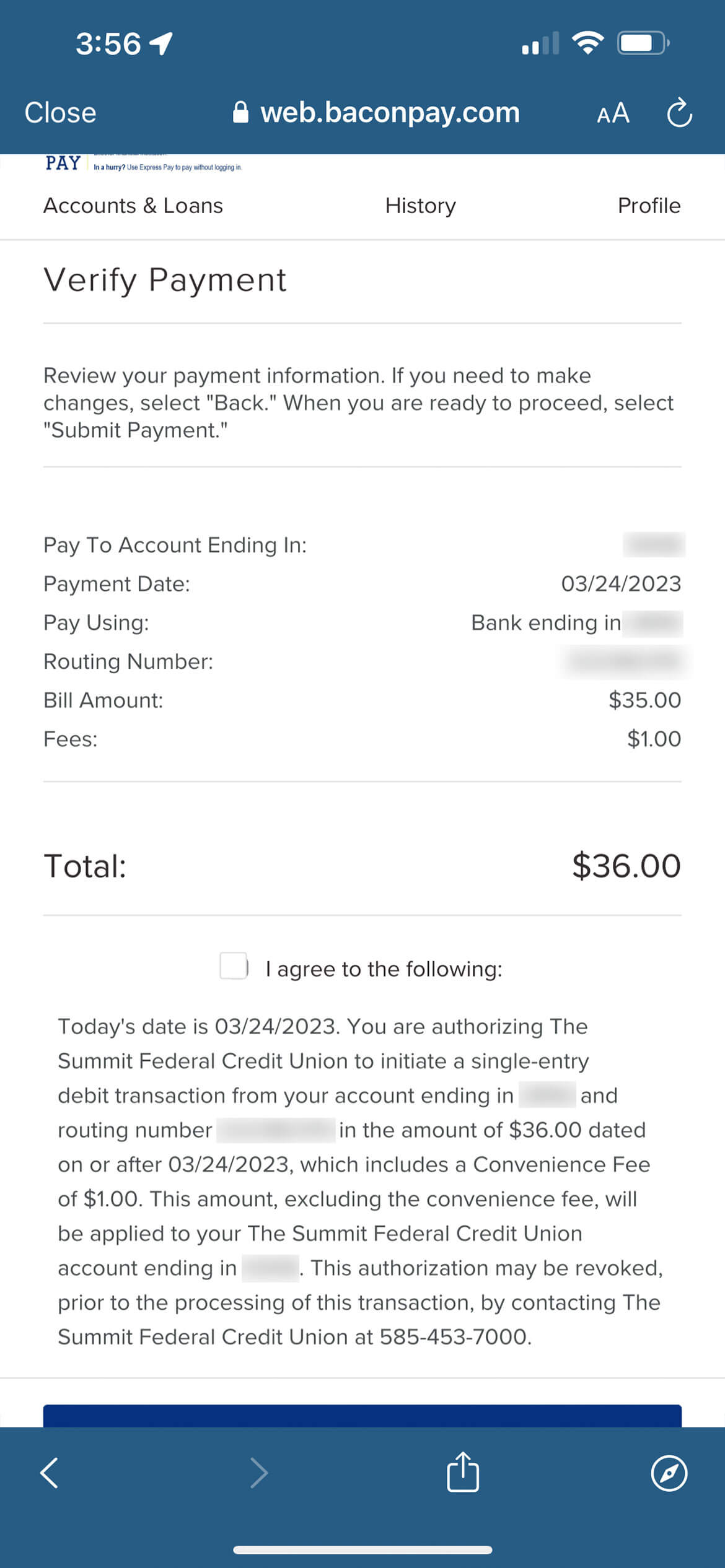Open the AA text size options
The image size is (725, 1568).
(613, 113)
